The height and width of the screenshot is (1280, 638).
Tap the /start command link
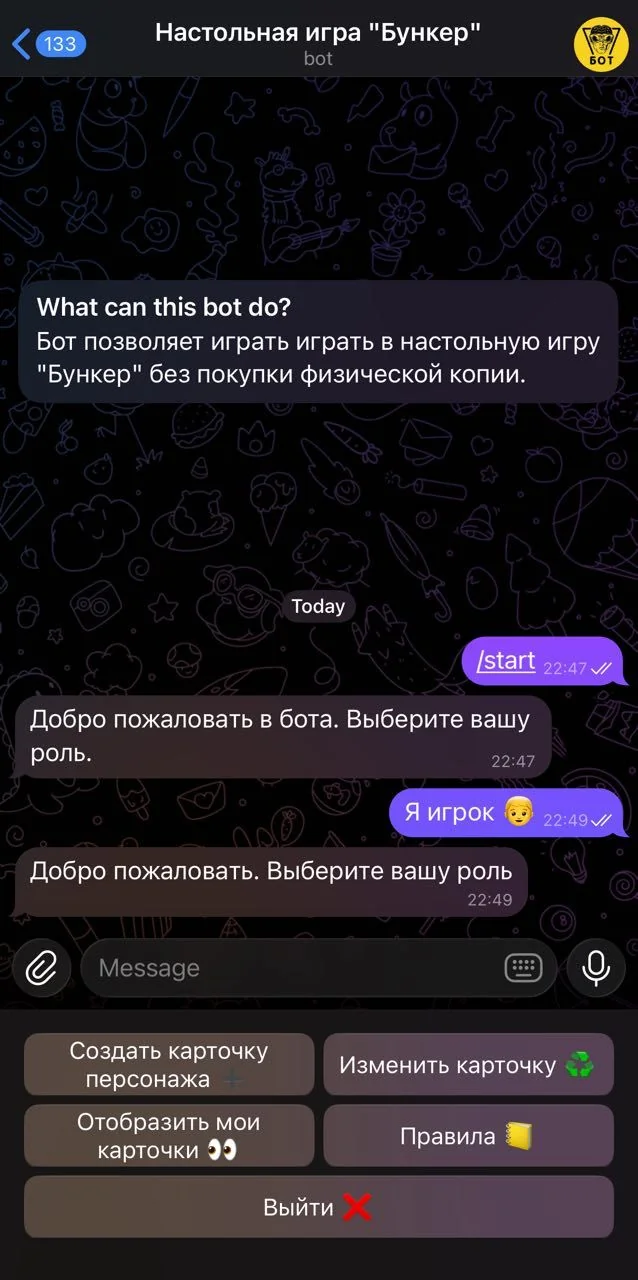pos(506,661)
